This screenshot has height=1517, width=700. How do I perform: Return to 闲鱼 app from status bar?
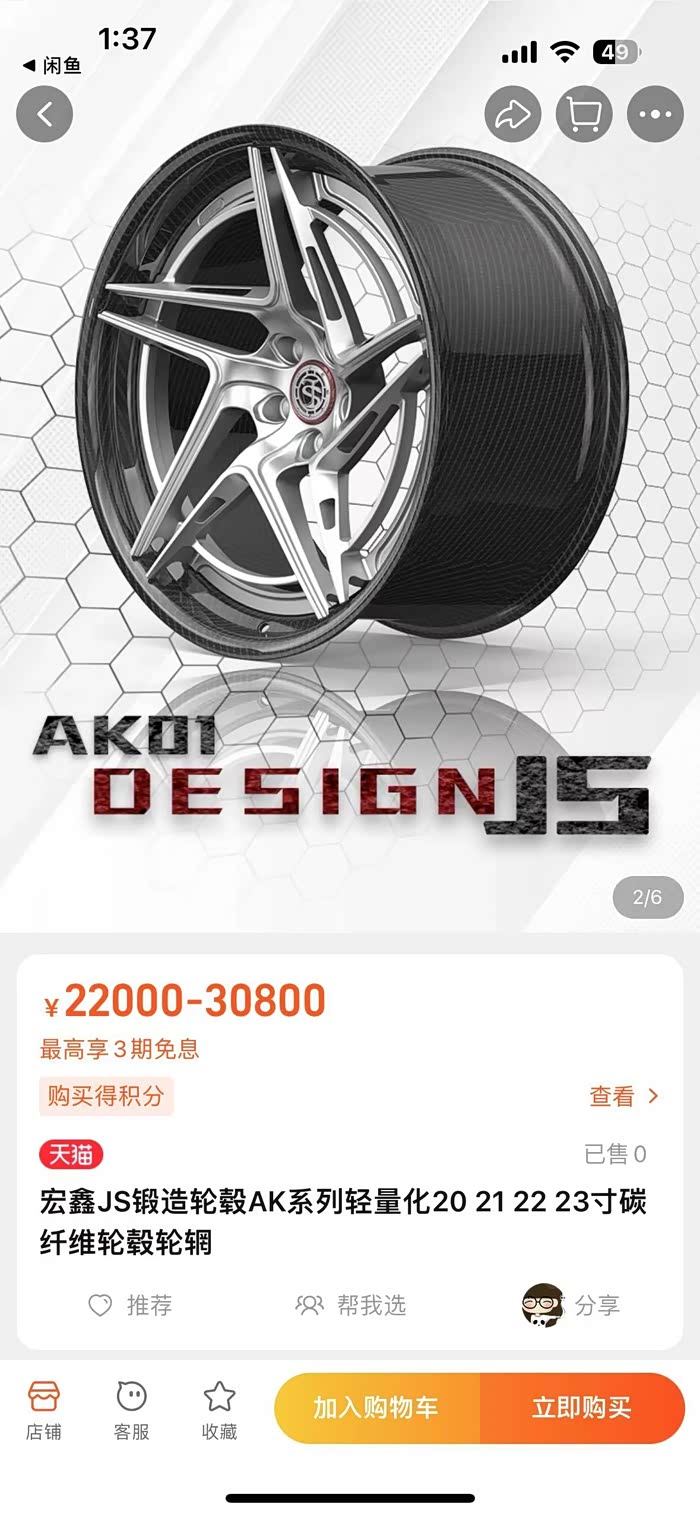pyautogui.click(x=52, y=66)
